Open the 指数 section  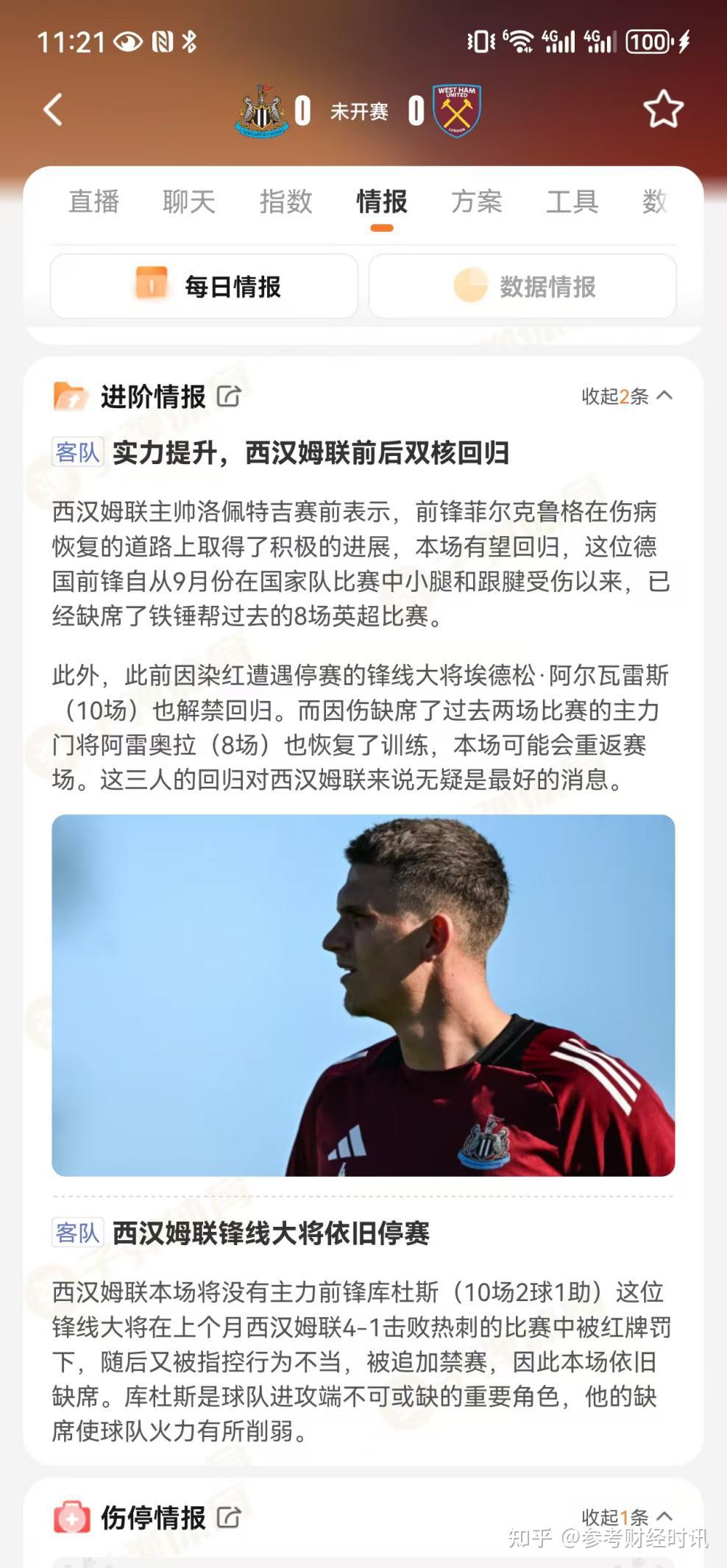[286, 202]
